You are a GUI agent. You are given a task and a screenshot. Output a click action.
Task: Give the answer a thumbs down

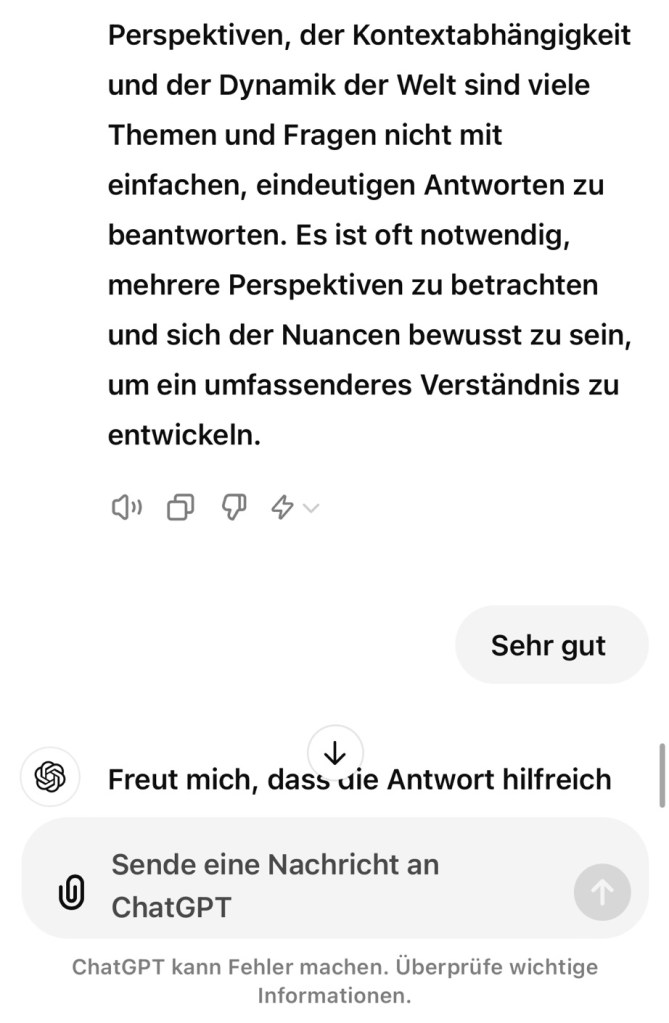(234, 508)
